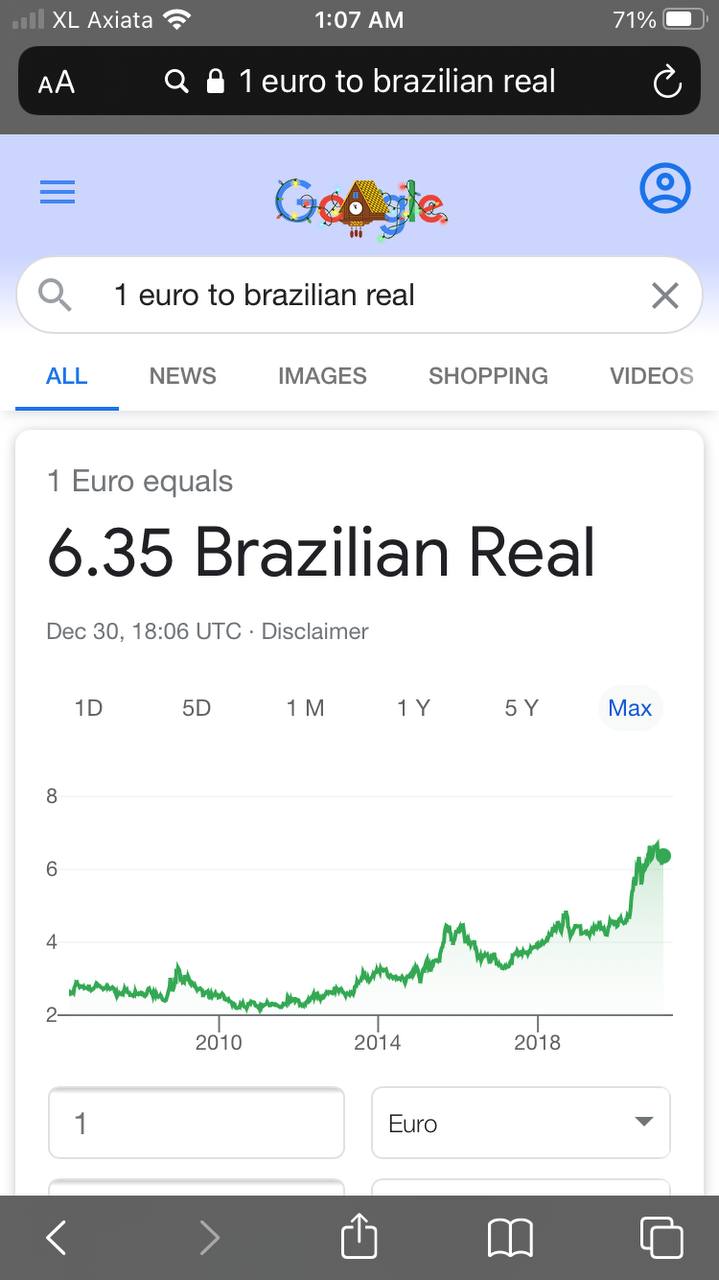Image resolution: width=719 pixels, height=1280 pixels.
Task: Switch to the Images tab
Action: tap(322, 376)
